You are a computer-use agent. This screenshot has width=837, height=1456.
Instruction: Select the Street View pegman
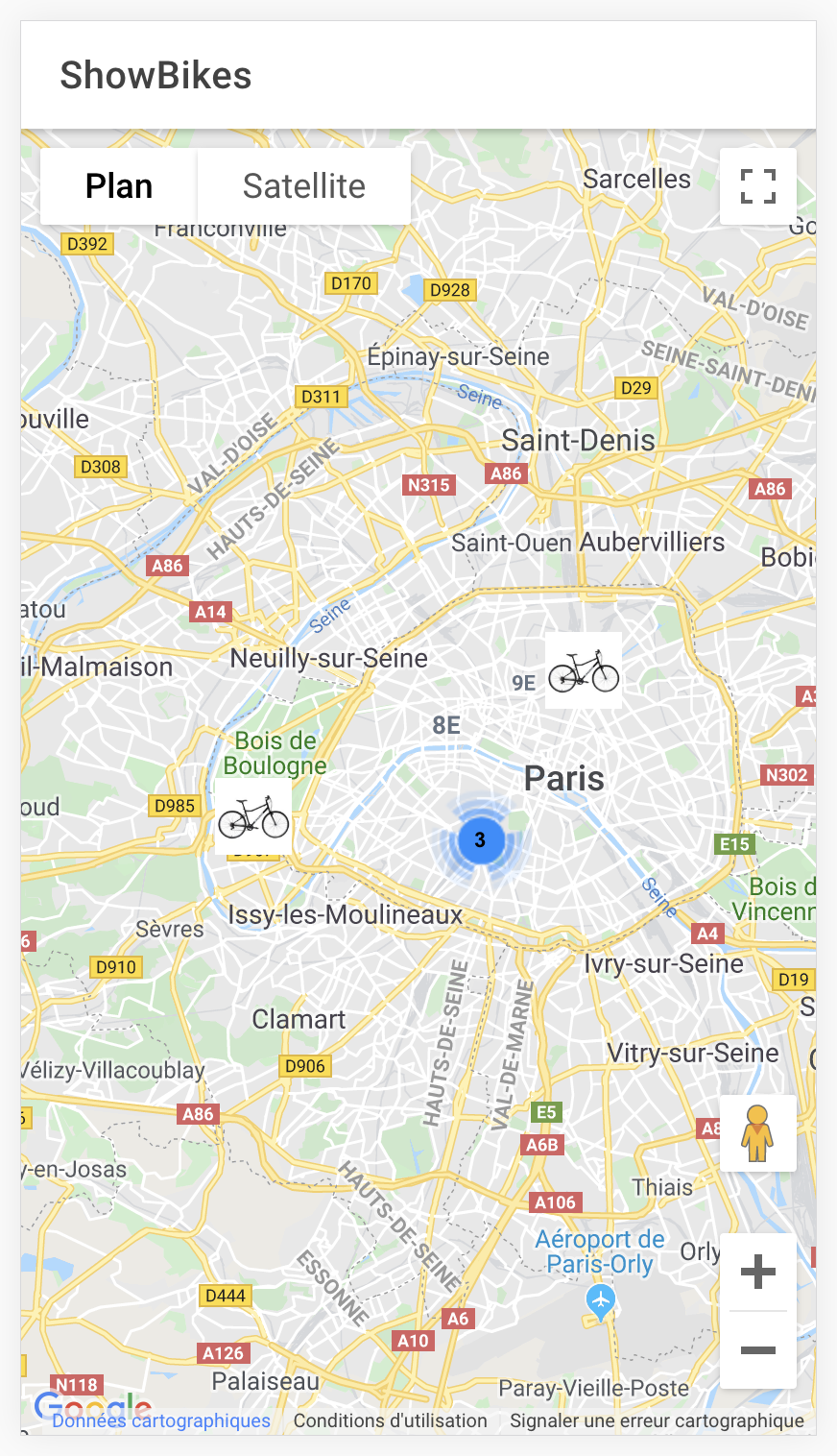(x=758, y=1133)
